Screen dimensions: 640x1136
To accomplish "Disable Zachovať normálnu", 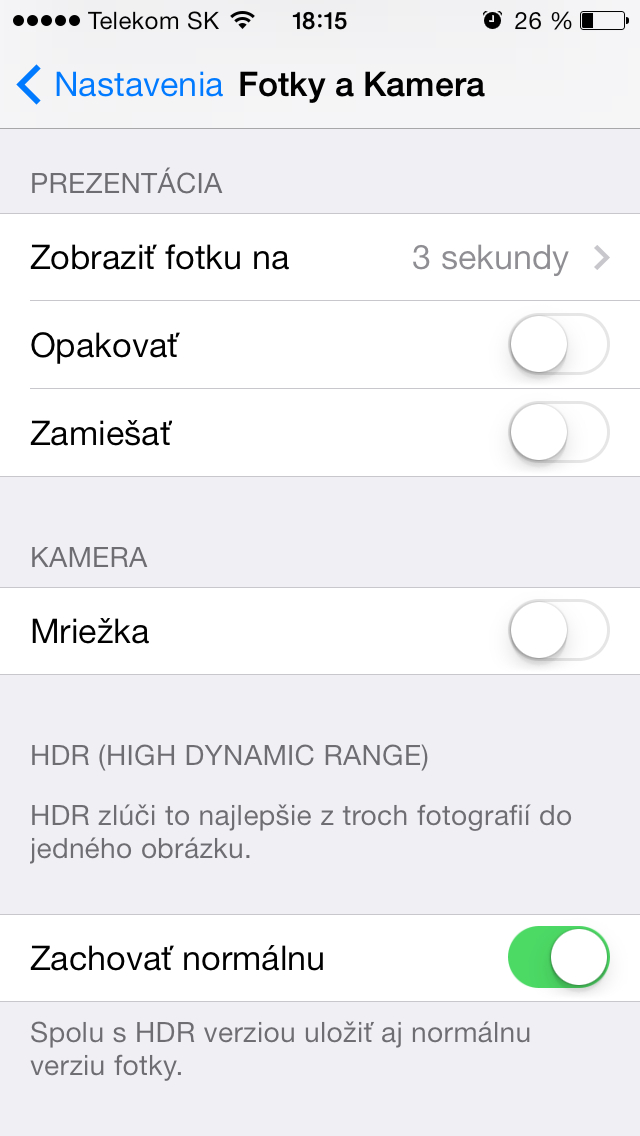I will coord(558,958).
